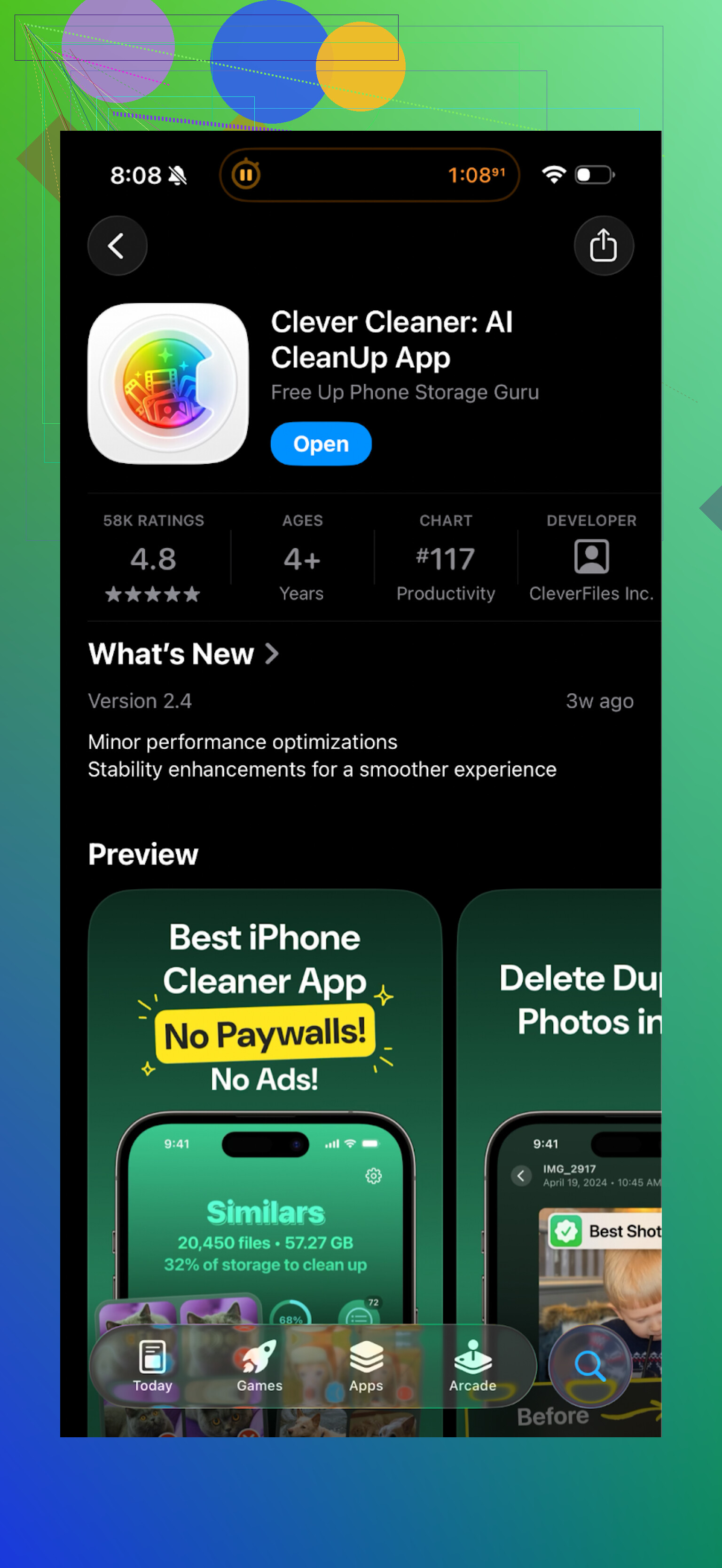Image resolution: width=722 pixels, height=1568 pixels.
Task: Pause the running timer in Dynamic Island
Action: (x=246, y=175)
